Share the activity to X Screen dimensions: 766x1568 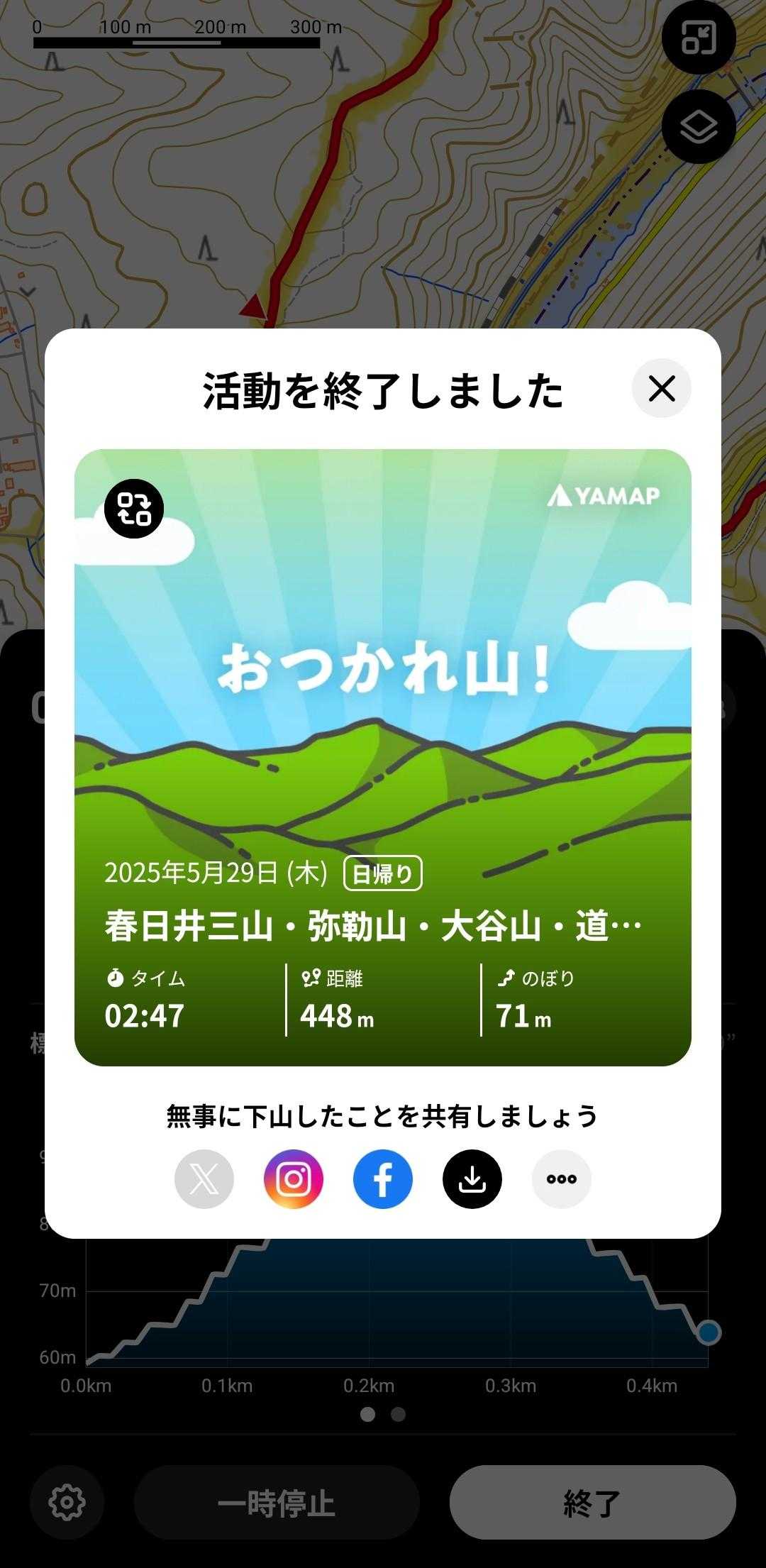click(x=204, y=1179)
